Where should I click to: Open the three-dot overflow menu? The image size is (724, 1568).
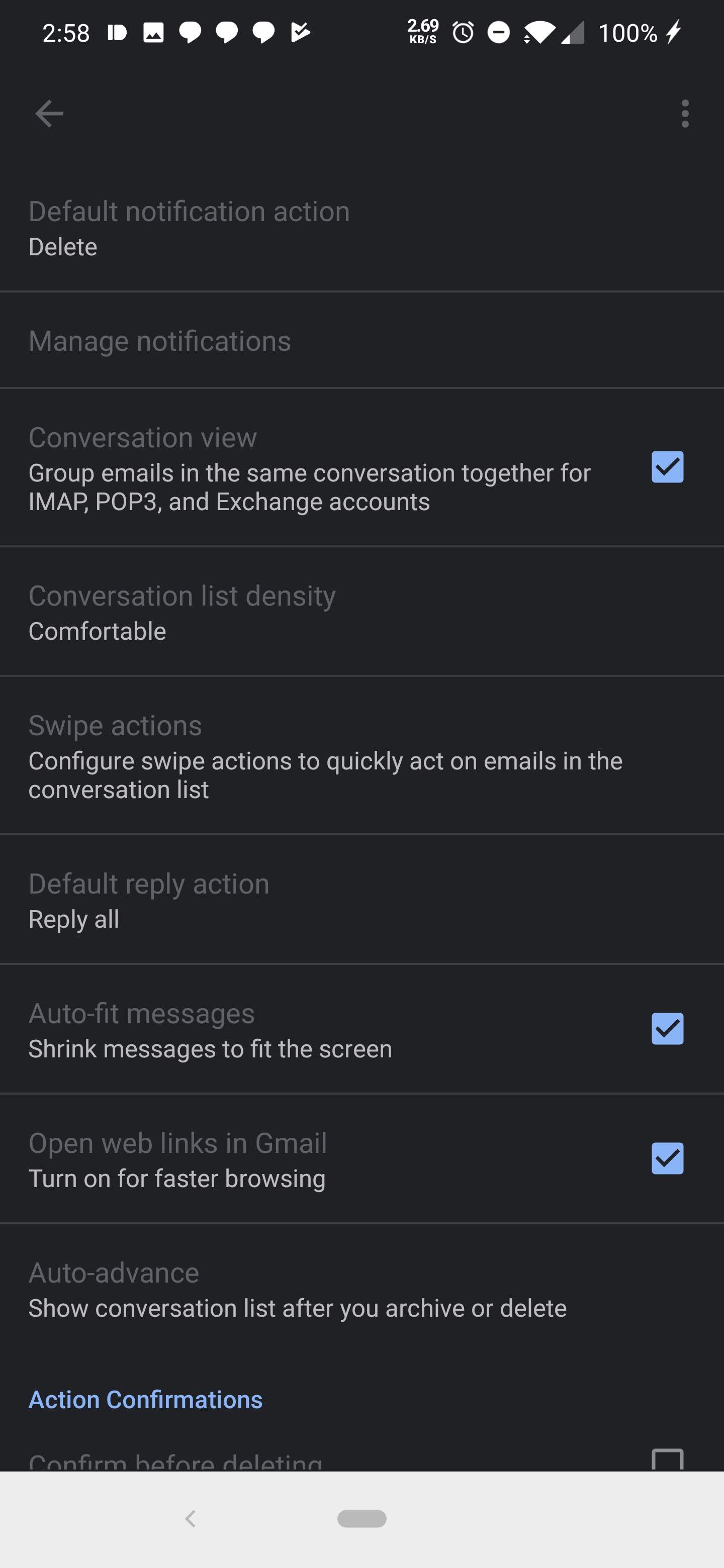(684, 114)
